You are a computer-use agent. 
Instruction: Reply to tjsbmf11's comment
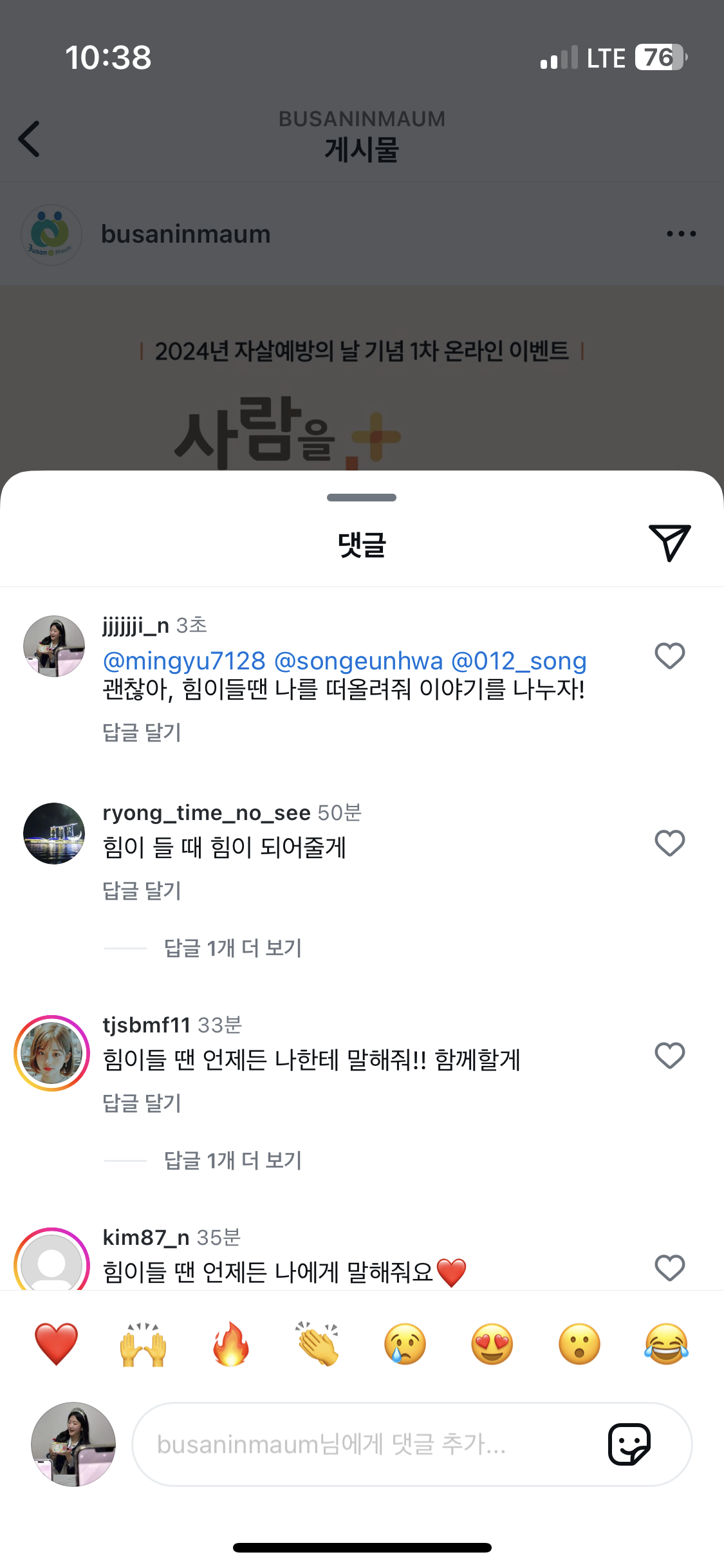point(142,1103)
